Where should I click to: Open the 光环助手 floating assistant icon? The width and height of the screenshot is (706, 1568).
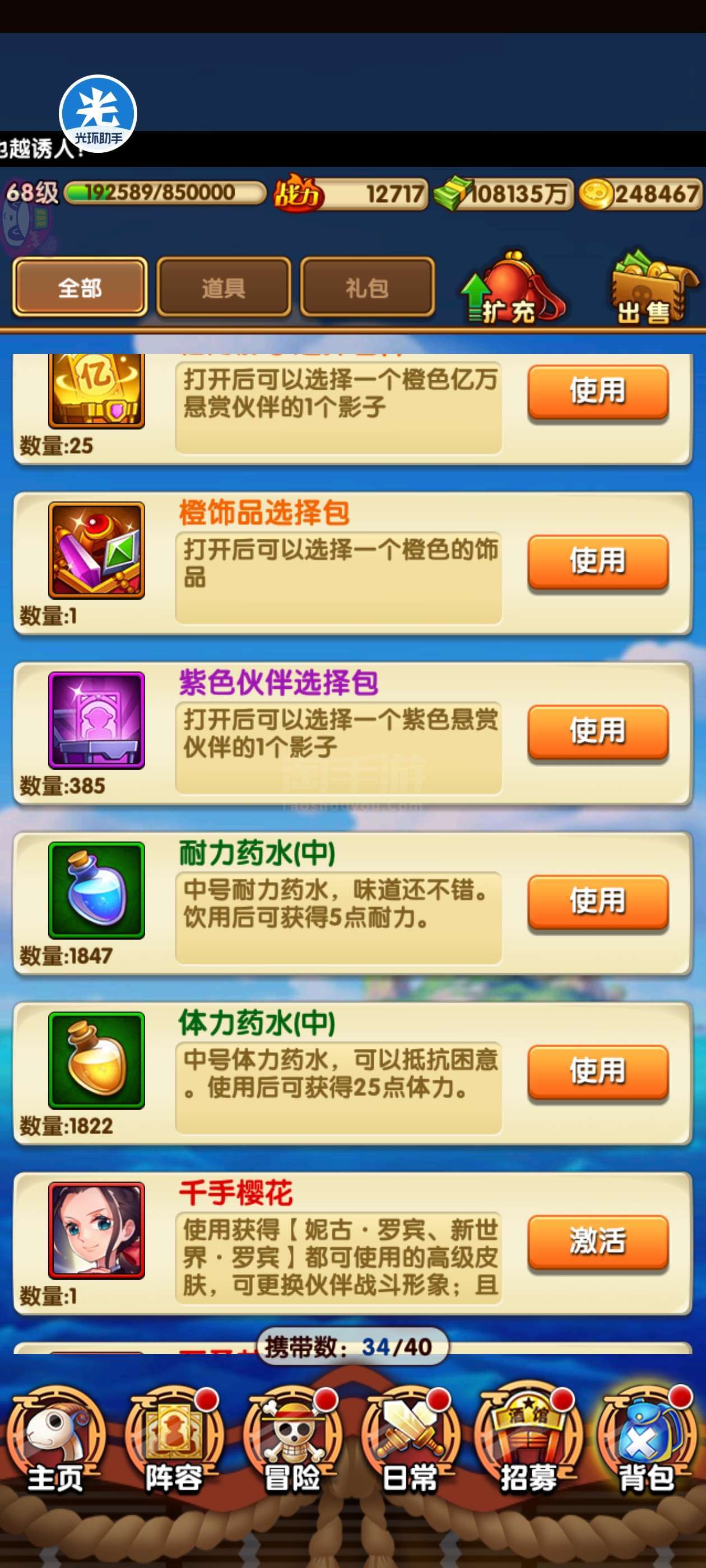[97, 114]
